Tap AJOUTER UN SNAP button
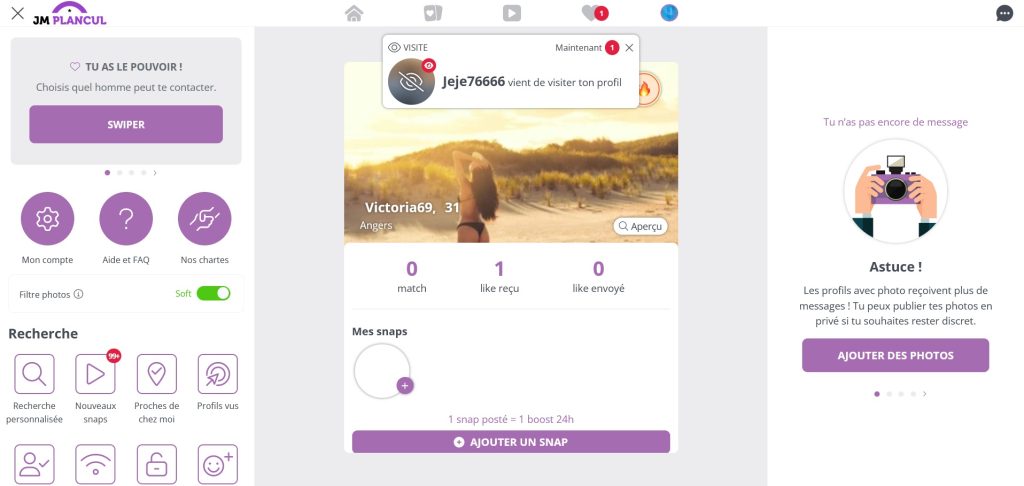 511,441
